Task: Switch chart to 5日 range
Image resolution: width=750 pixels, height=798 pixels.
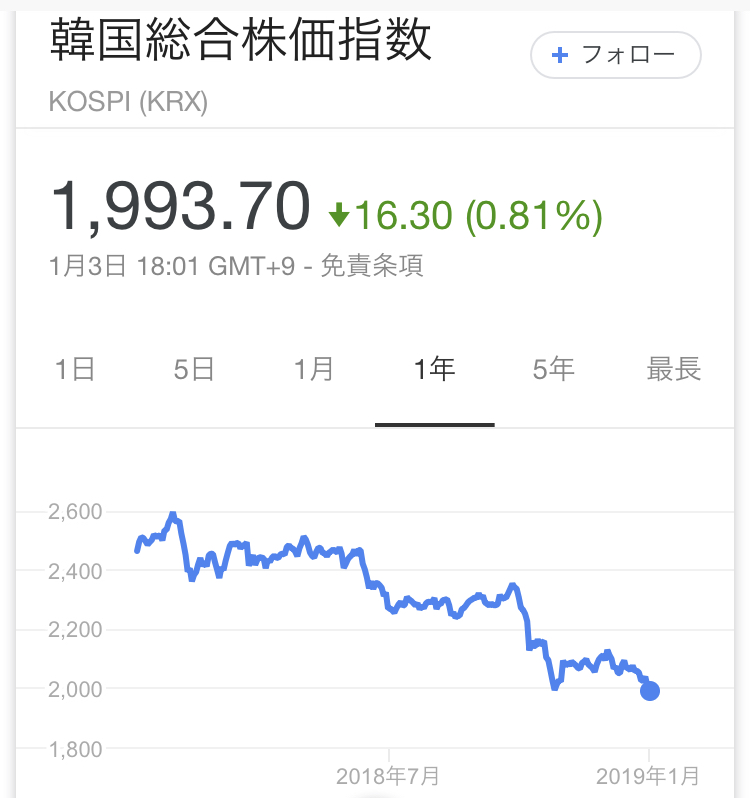Action: (194, 369)
